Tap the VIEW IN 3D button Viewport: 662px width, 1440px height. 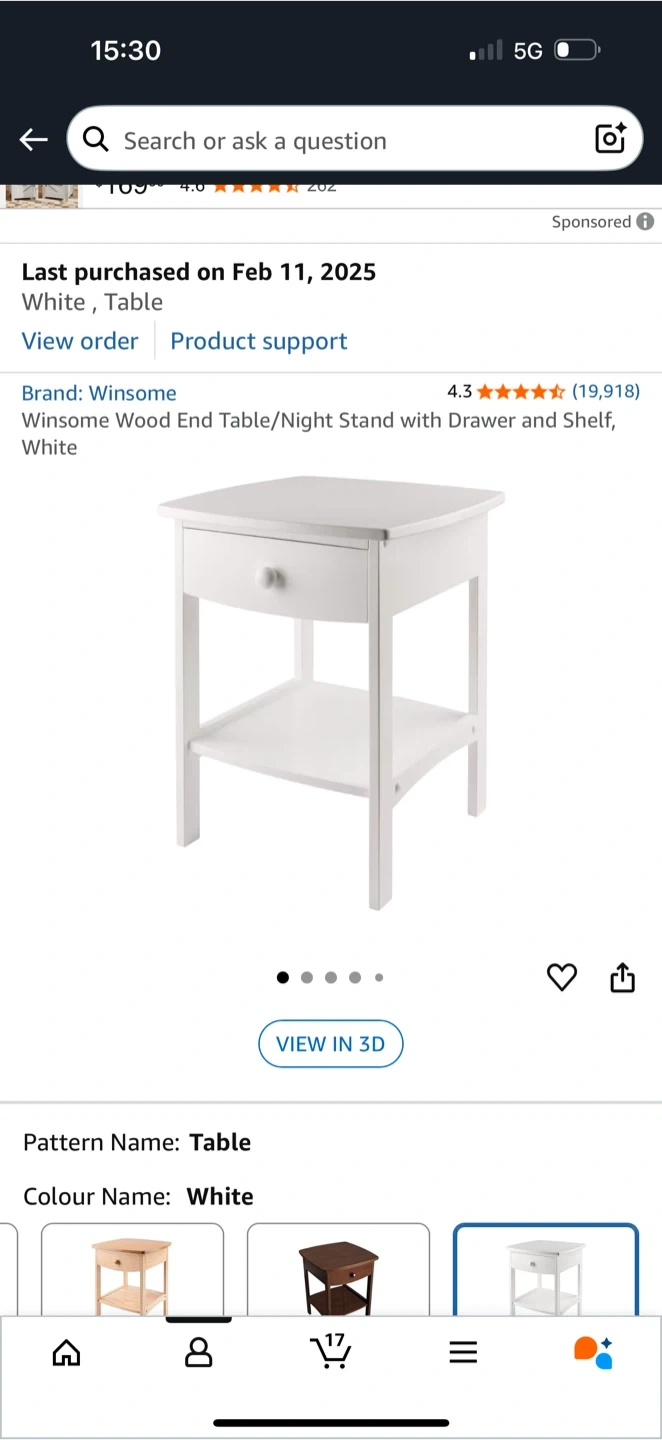click(x=330, y=1044)
